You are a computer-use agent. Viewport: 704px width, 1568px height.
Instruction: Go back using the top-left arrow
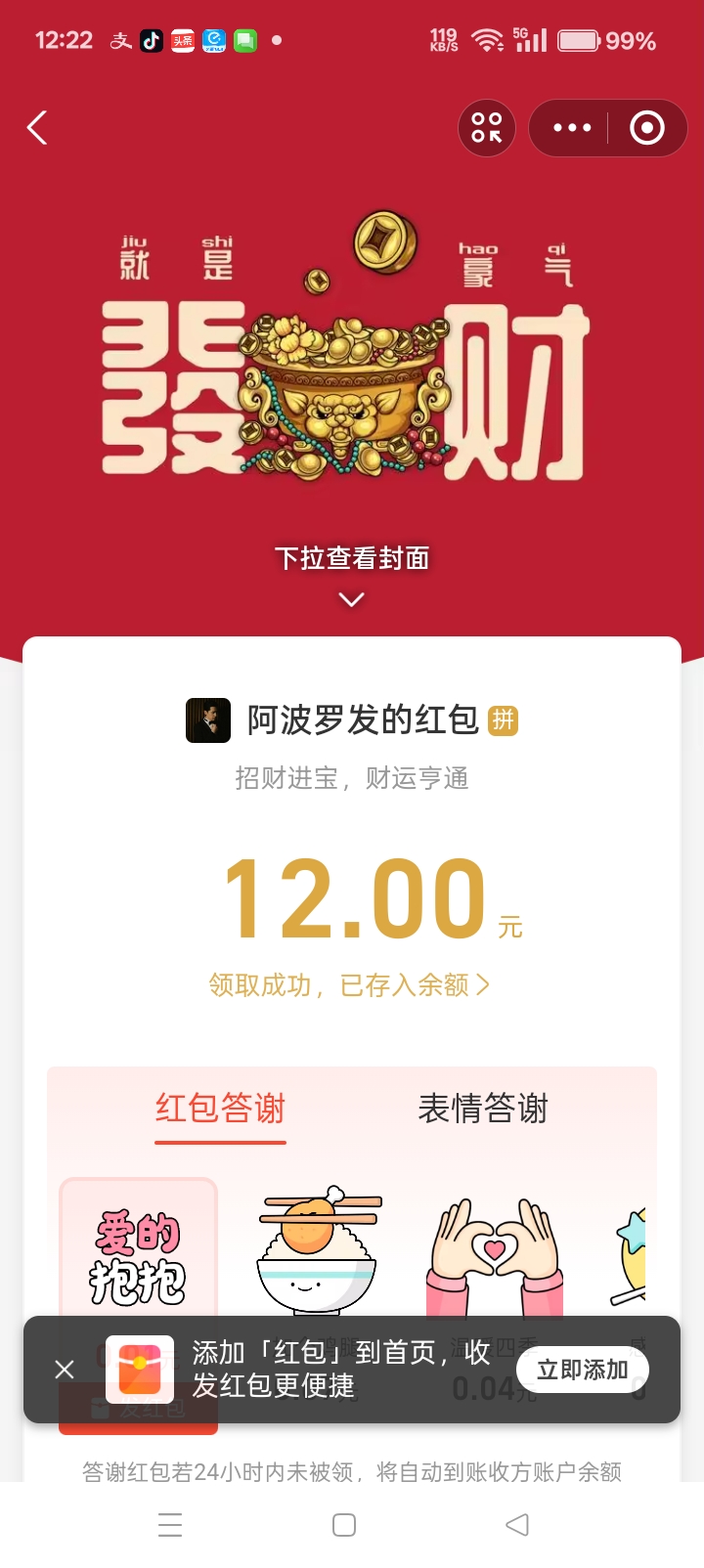pyautogui.click(x=37, y=128)
